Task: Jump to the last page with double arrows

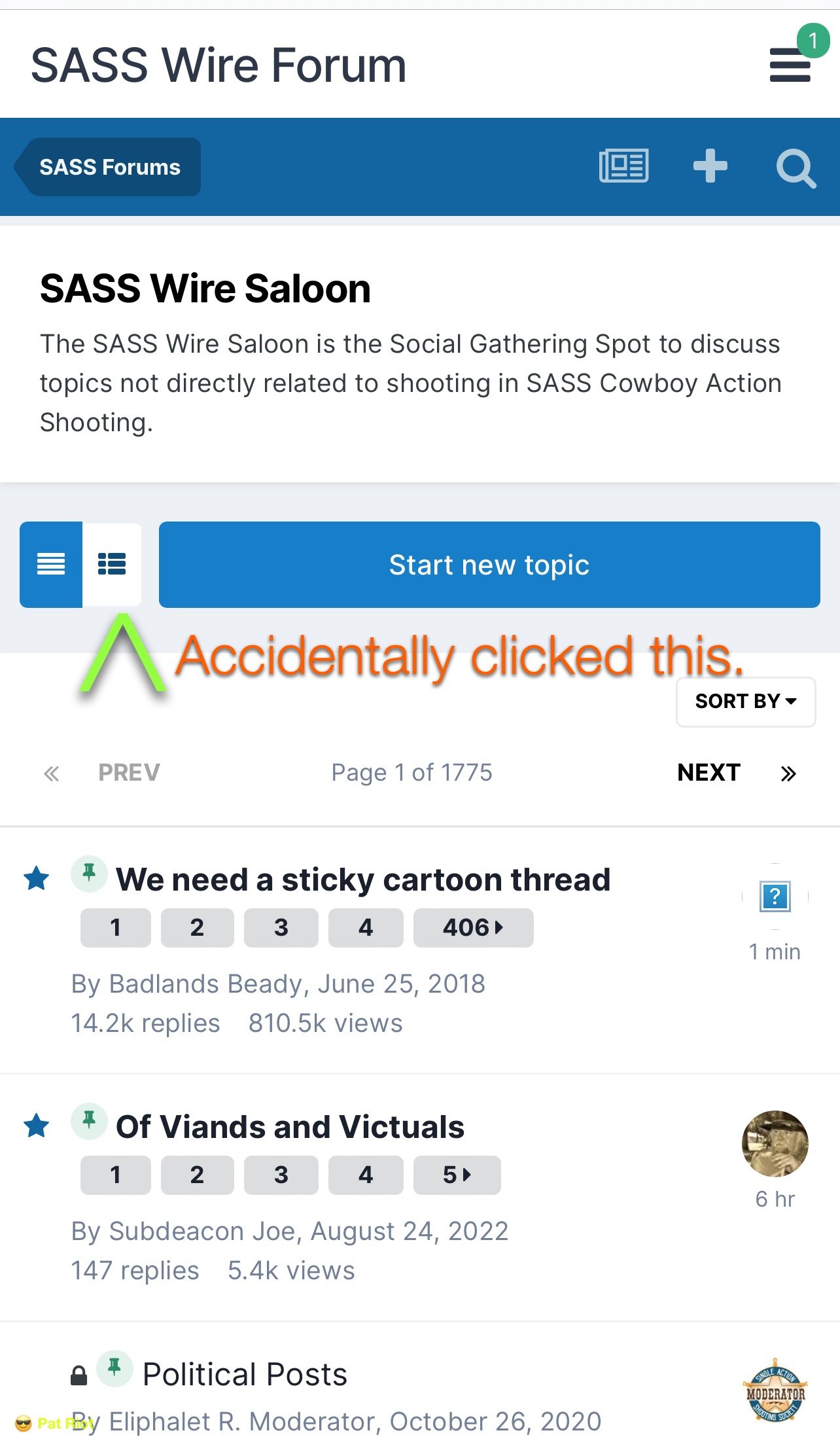Action: point(788,773)
